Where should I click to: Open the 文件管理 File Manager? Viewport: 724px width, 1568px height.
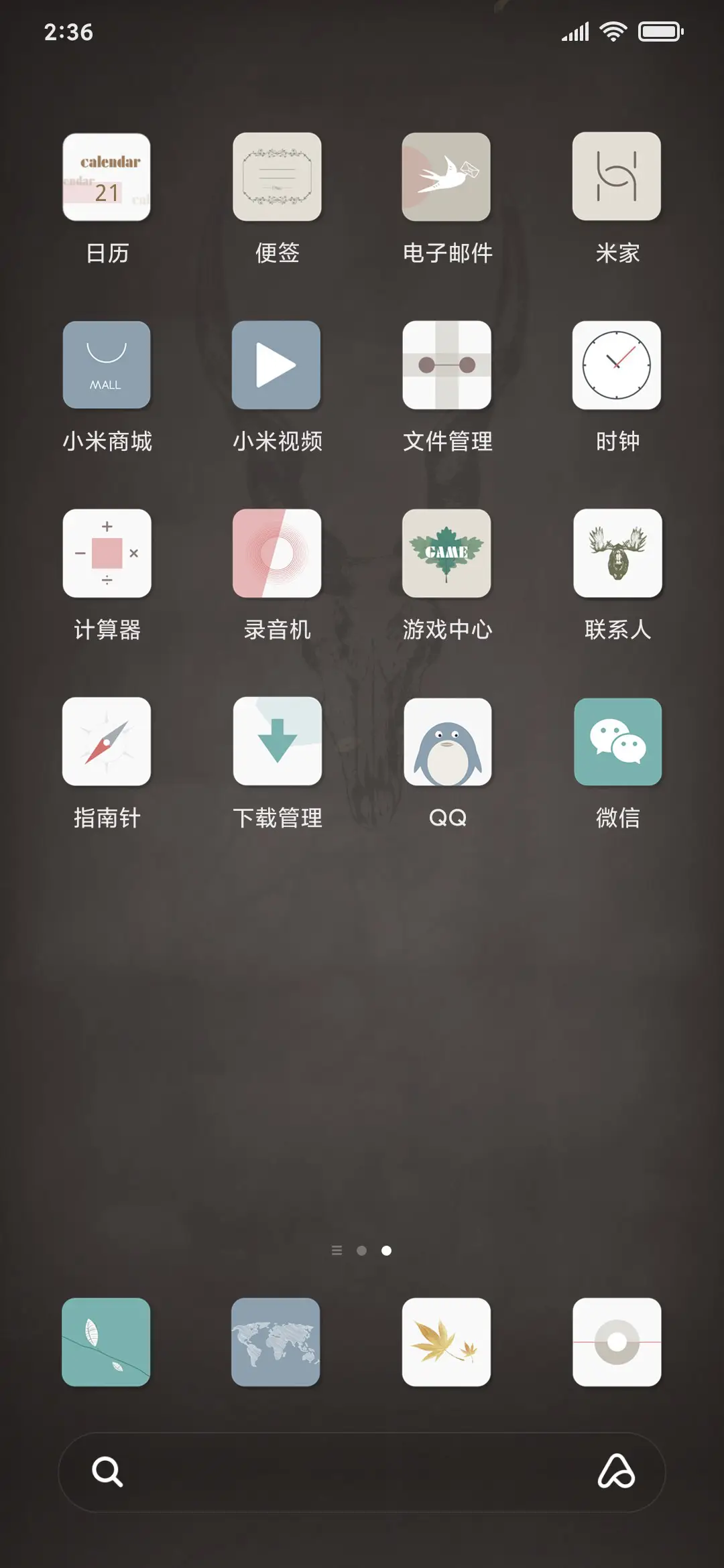[x=446, y=365]
